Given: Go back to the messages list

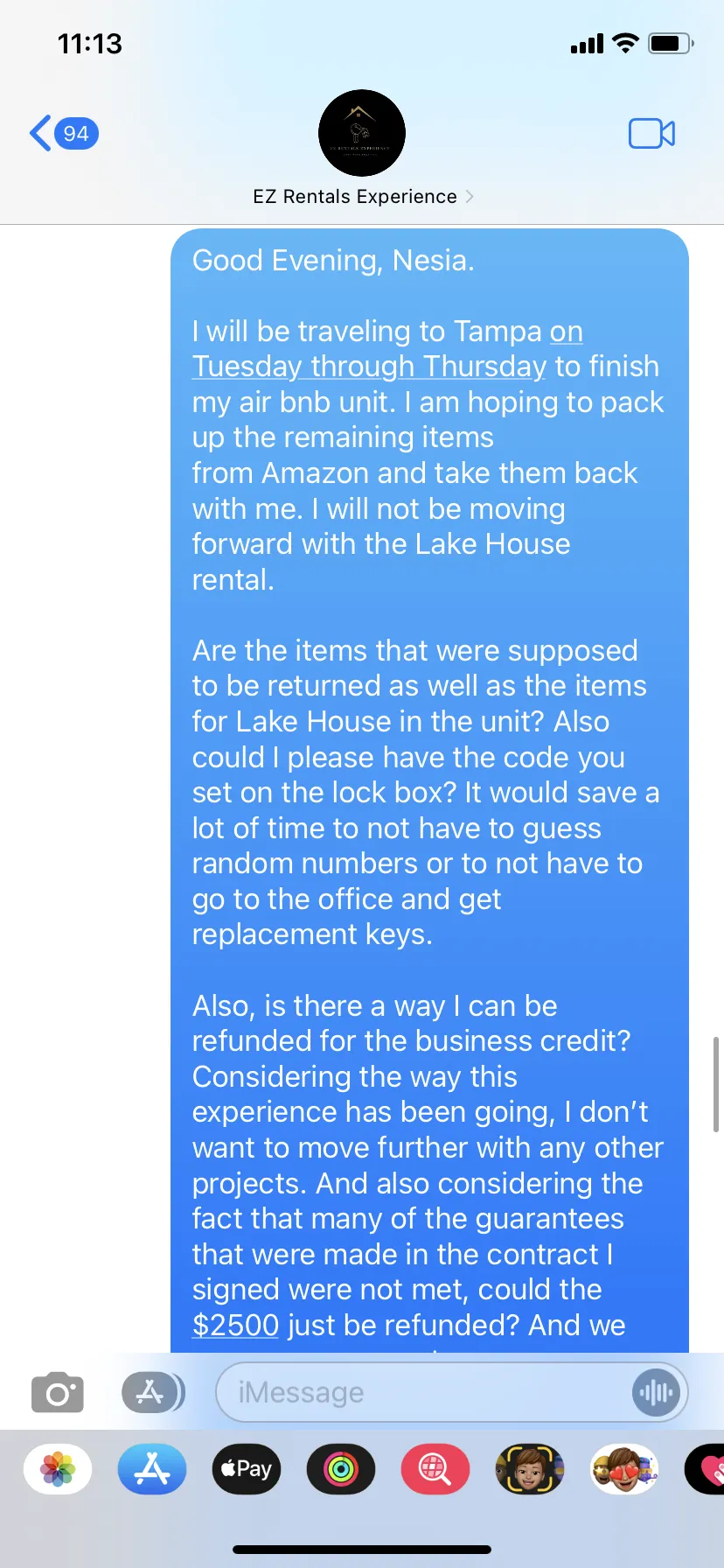Looking at the screenshot, I should [x=63, y=133].
